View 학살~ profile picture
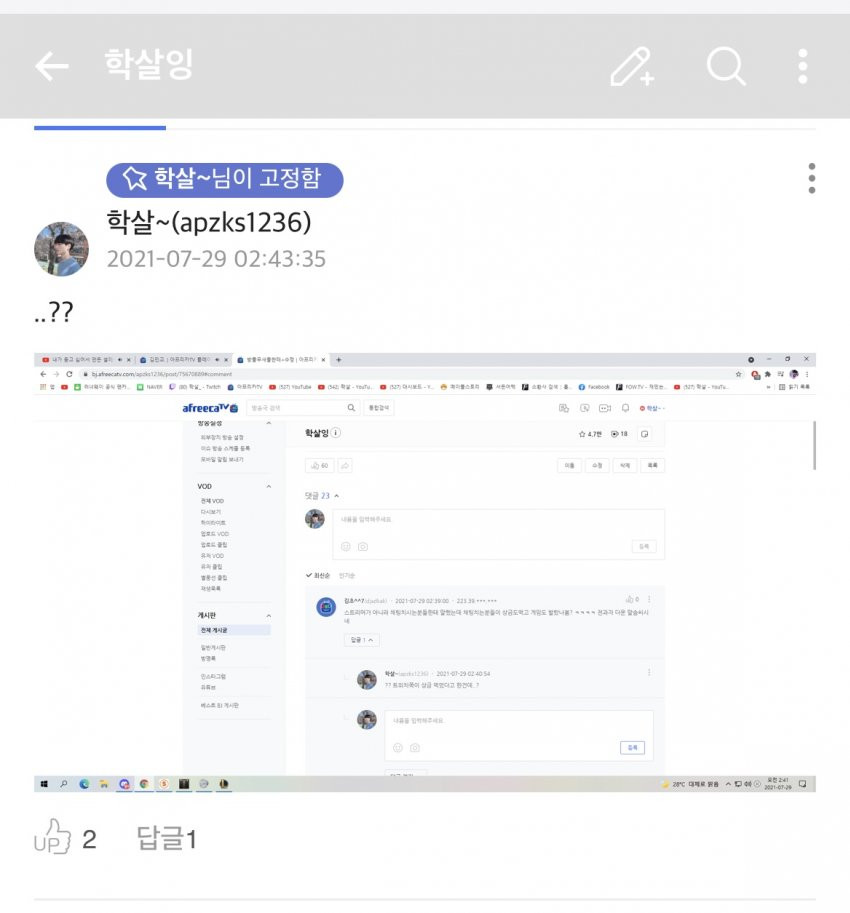 pos(61,249)
